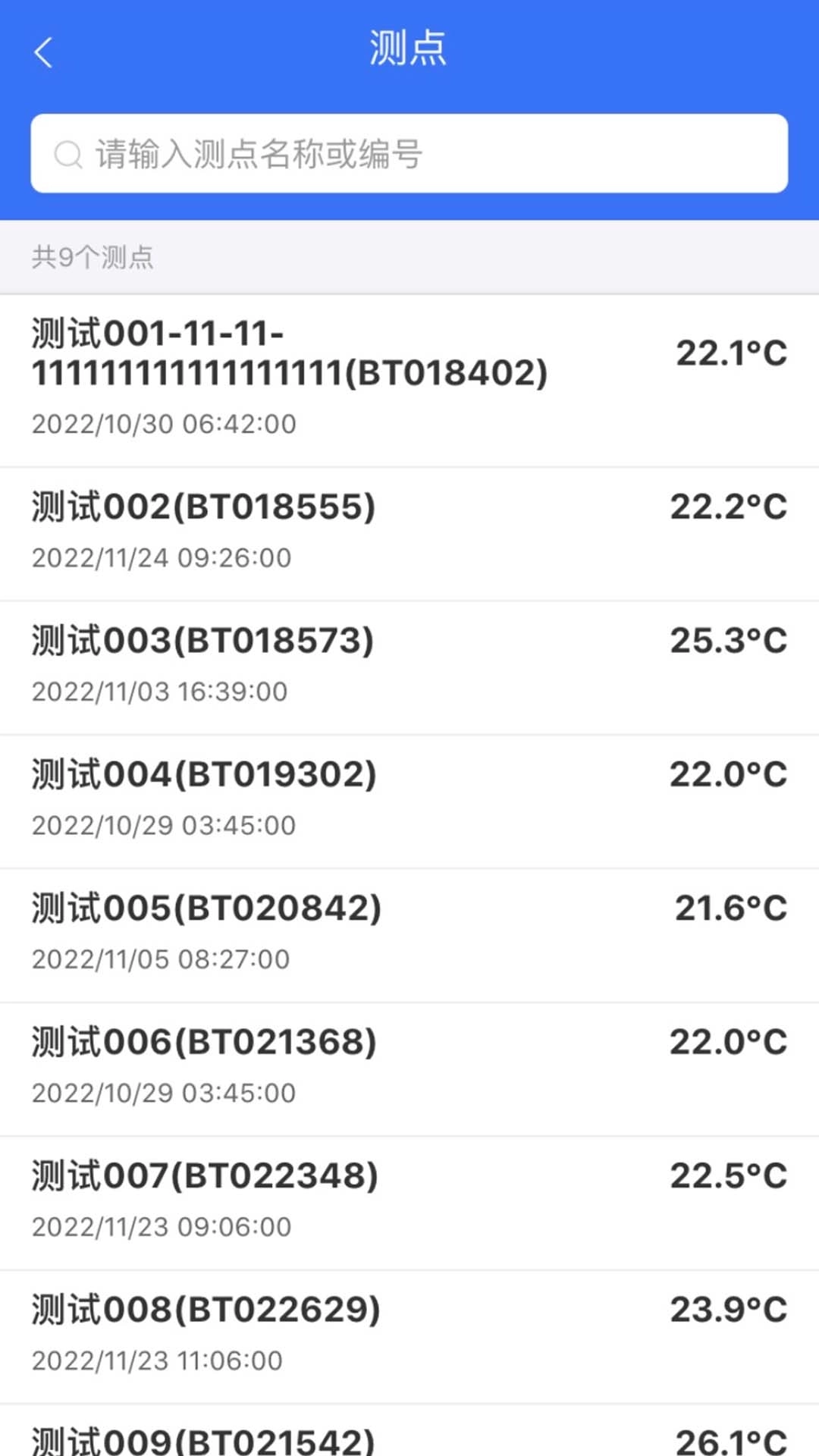Tap the back chevron in the header
The image size is (819, 1456).
(x=43, y=52)
